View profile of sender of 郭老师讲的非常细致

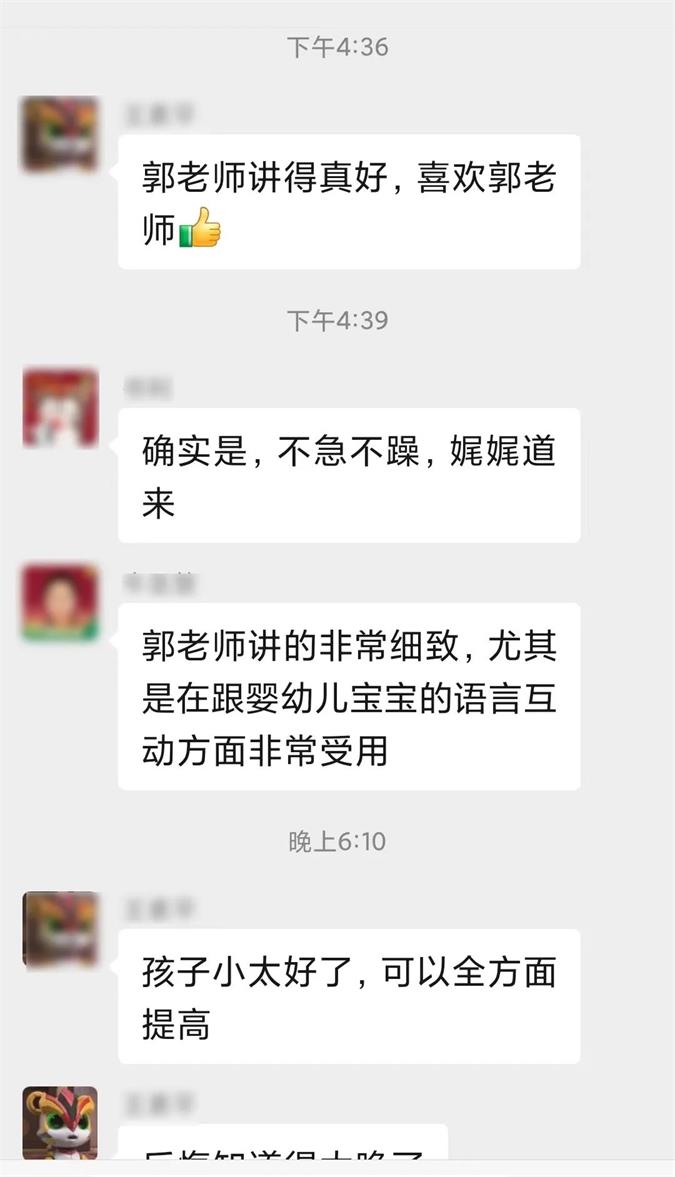click(60, 603)
